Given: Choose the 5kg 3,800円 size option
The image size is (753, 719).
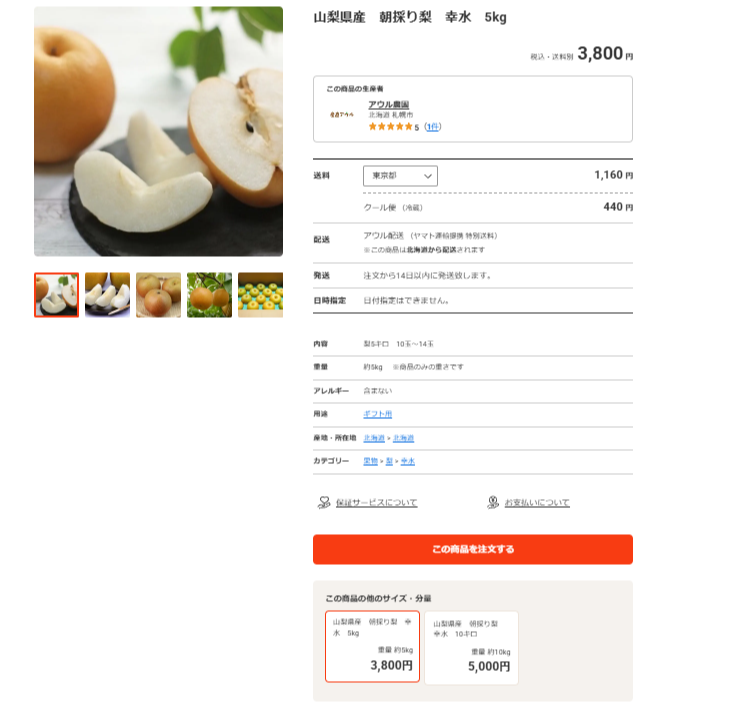Looking at the screenshot, I should point(372,647).
